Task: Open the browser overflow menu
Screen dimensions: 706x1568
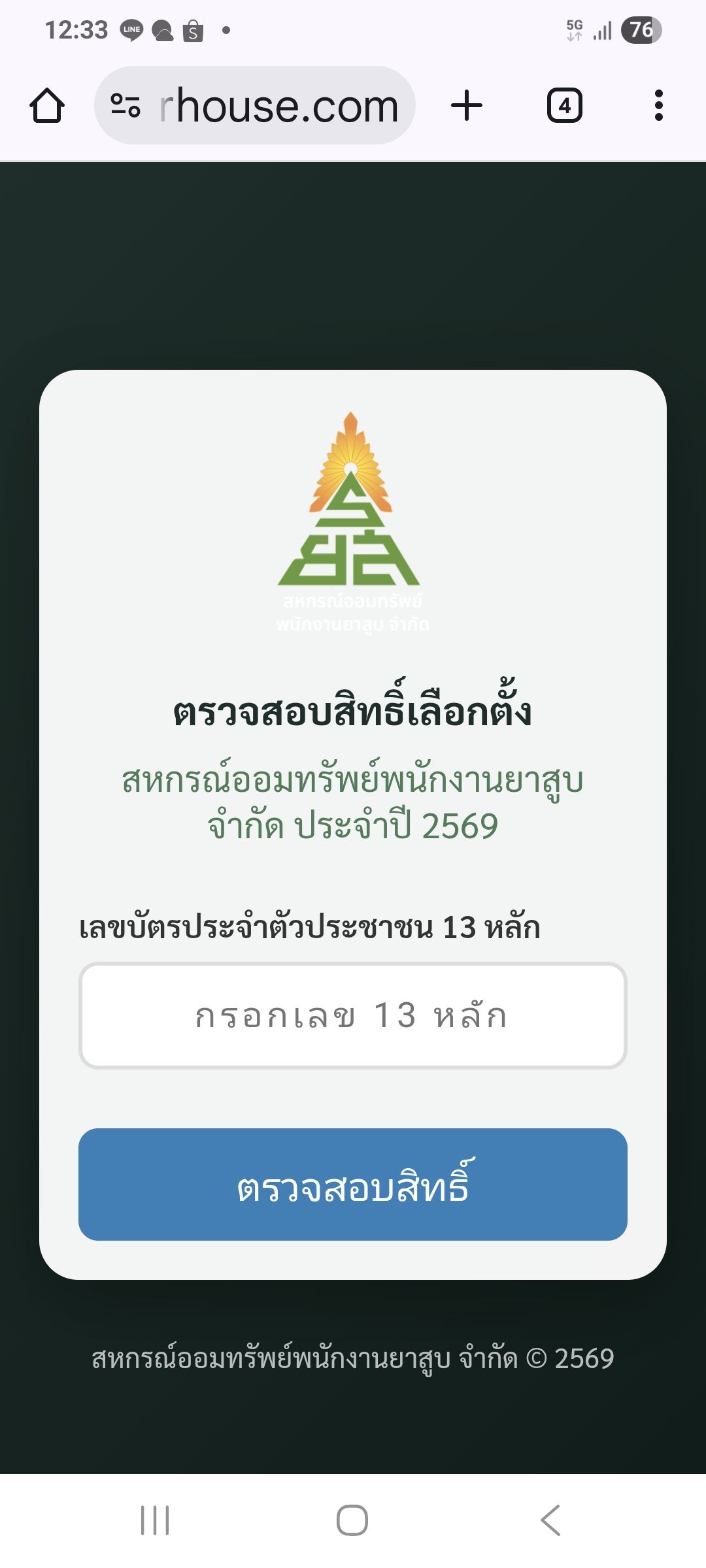Action: [x=658, y=106]
